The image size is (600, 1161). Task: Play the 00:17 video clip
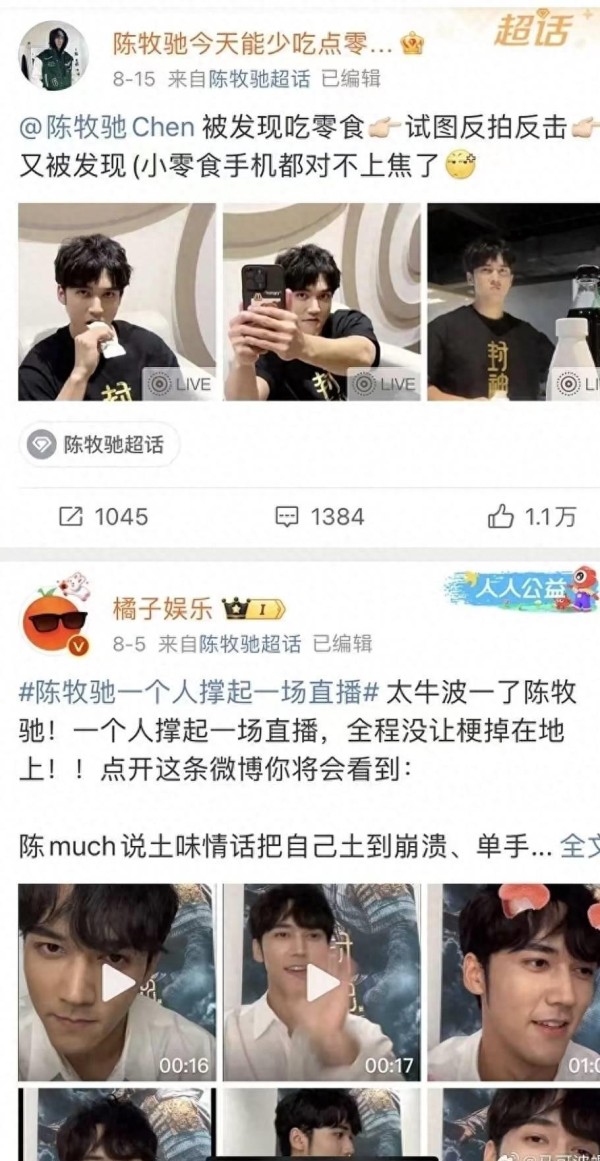click(321, 983)
